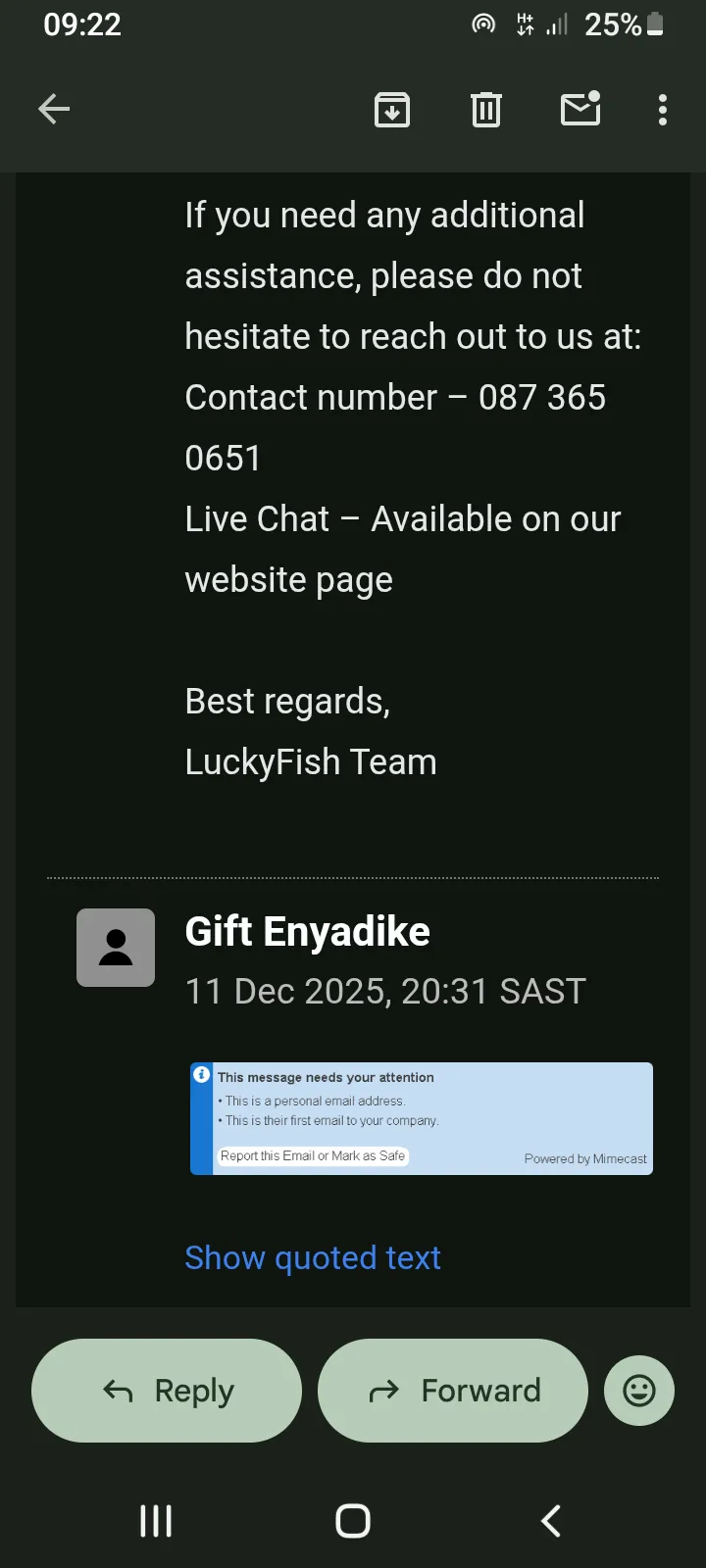
Task: Mark email as unread with envelope icon
Action: click(x=580, y=109)
